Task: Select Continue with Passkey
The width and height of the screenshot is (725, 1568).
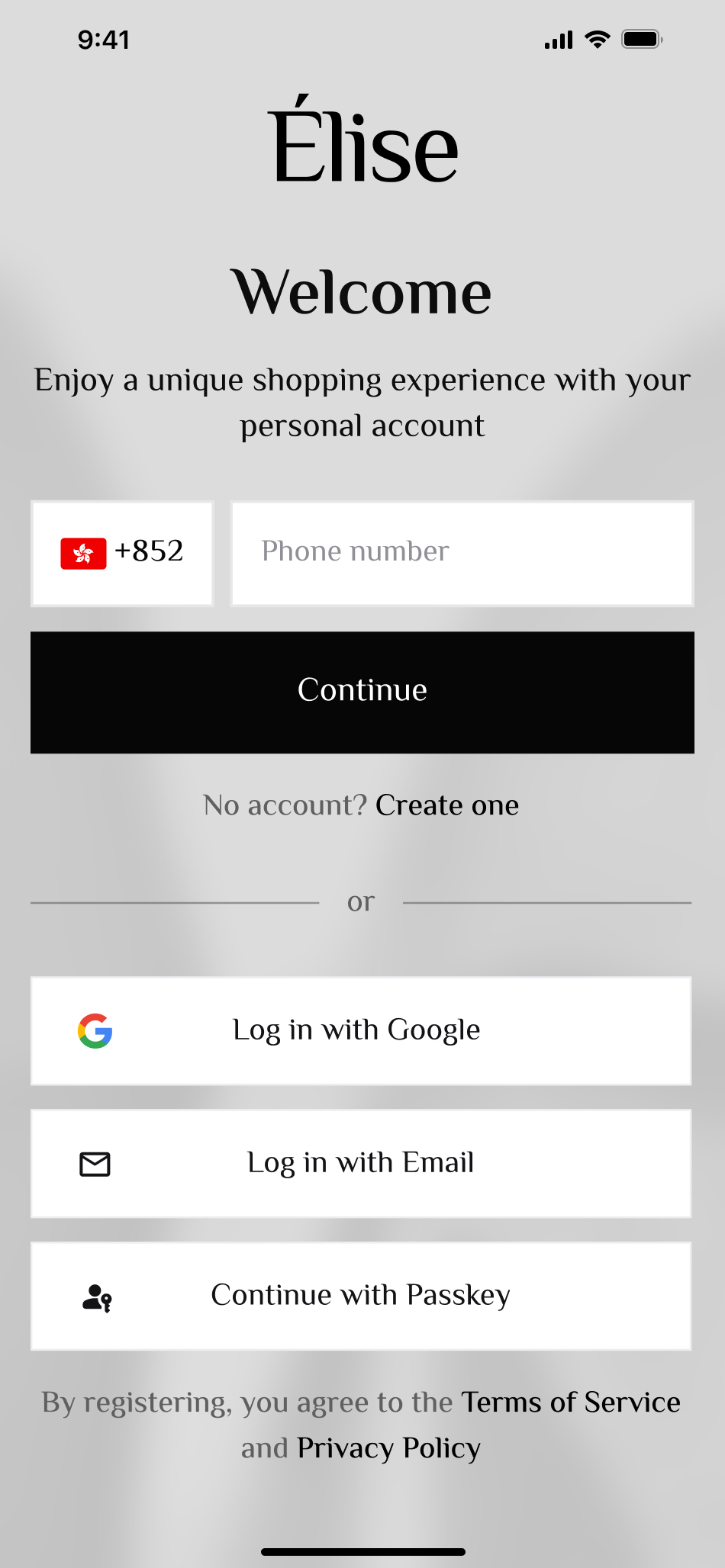Action: 361,1296
